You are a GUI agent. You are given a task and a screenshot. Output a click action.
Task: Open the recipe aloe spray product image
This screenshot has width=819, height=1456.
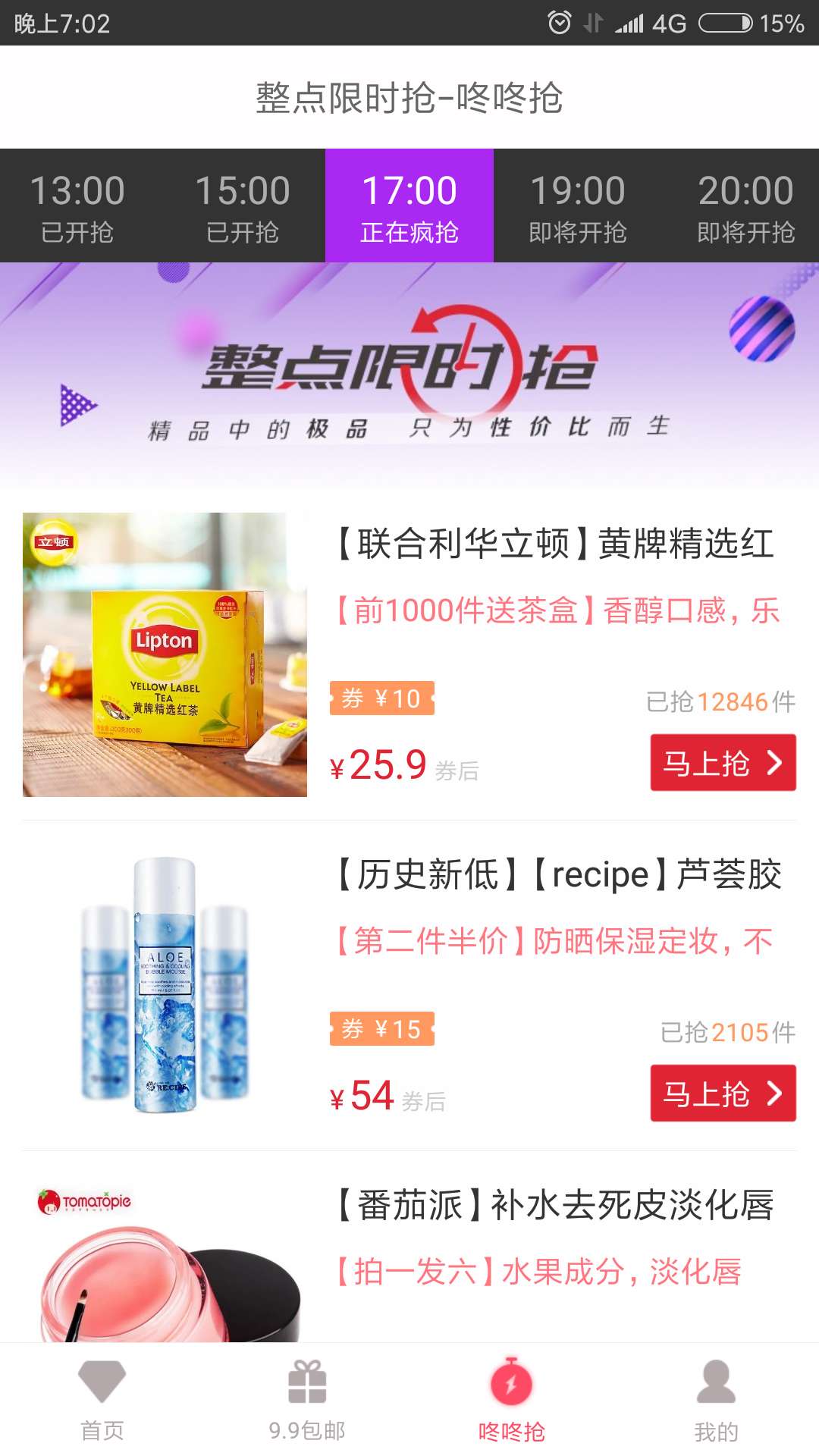(x=165, y=985)
